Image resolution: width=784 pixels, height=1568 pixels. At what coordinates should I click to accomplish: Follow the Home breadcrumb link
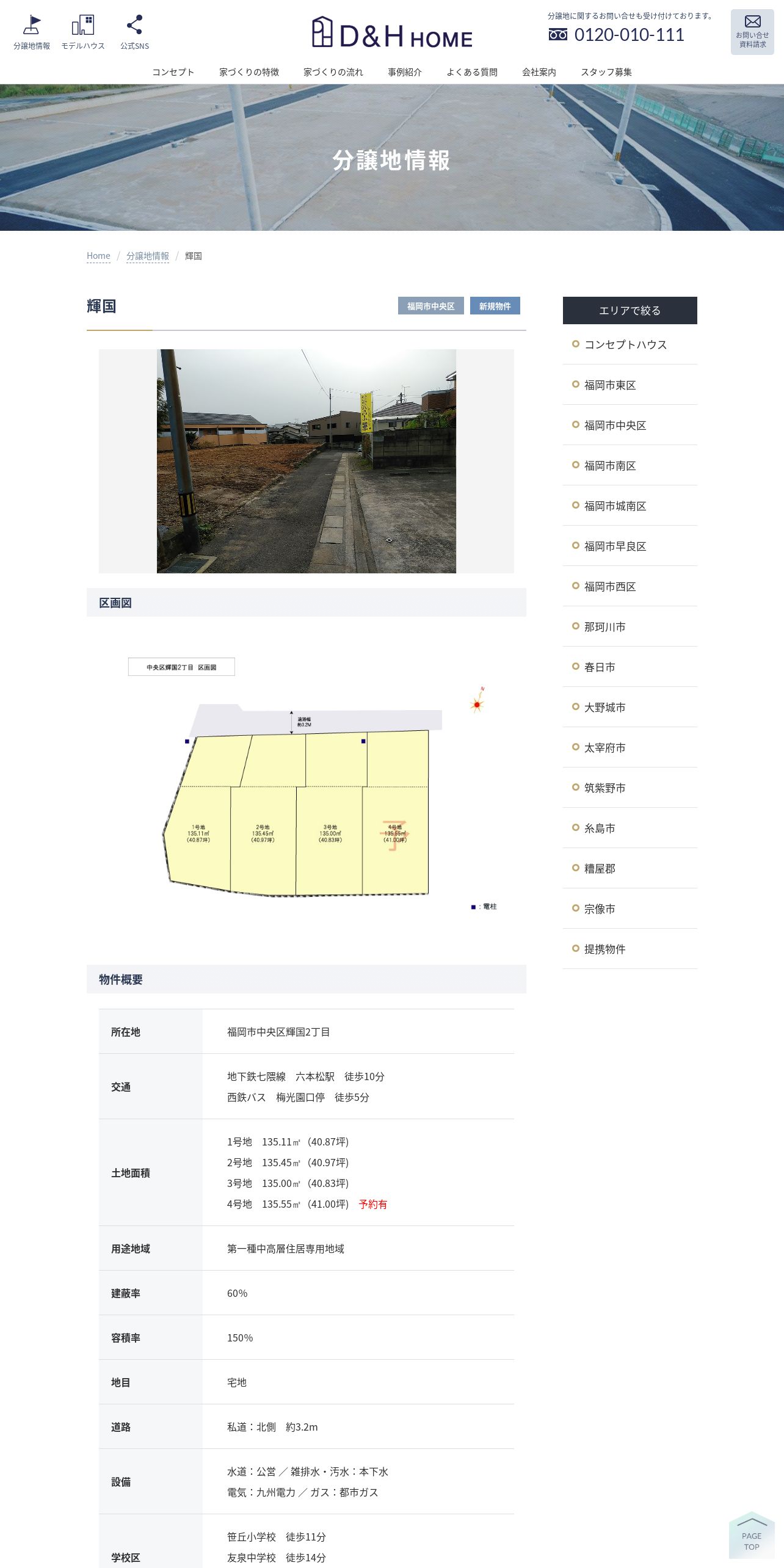[x=98, y=256]
